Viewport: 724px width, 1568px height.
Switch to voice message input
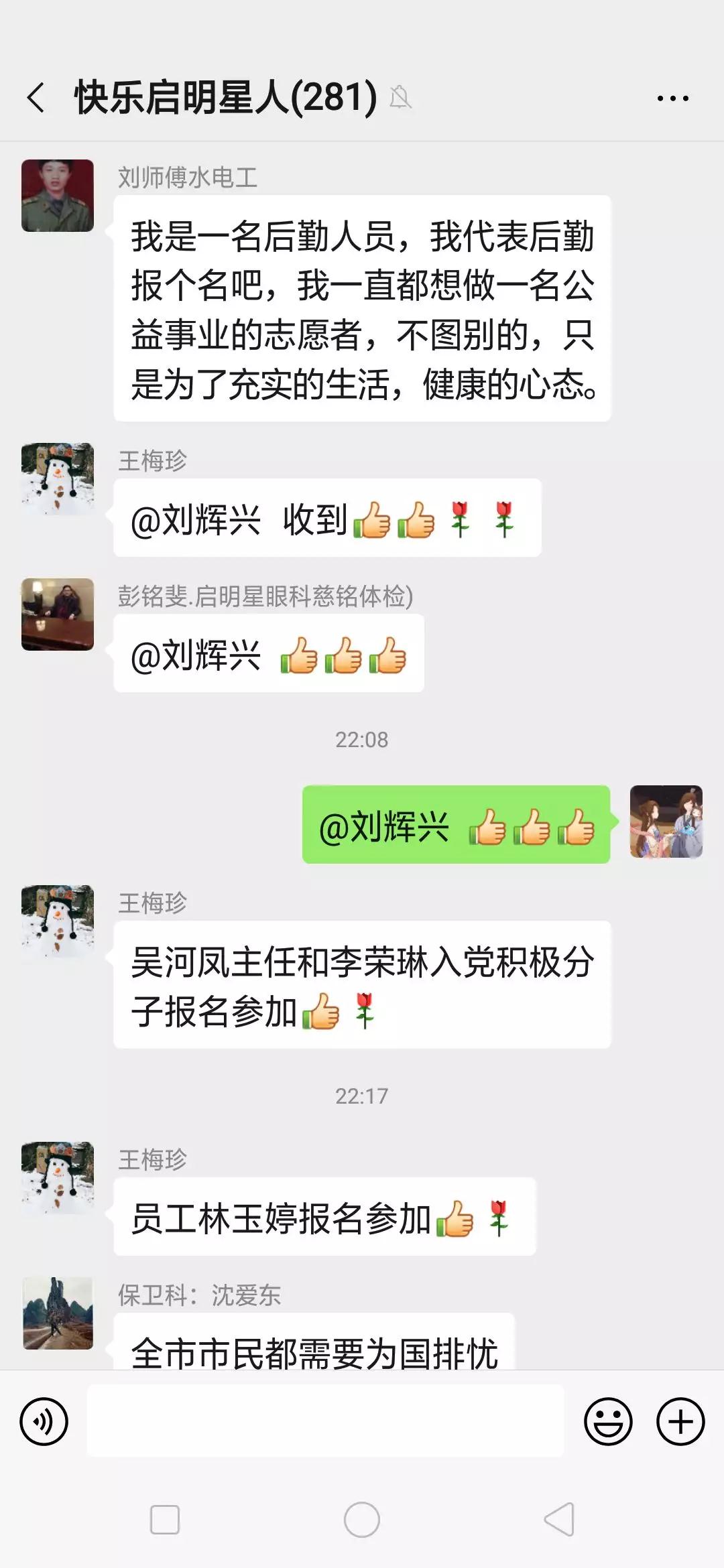click(44, 1421)
